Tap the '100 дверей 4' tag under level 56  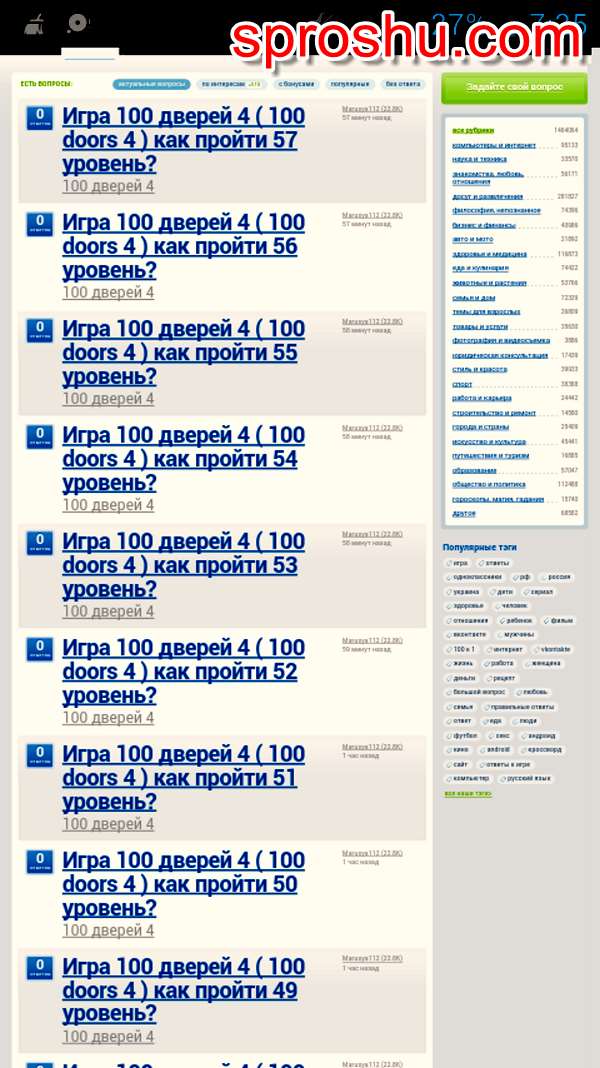click(x=108, y=292)
